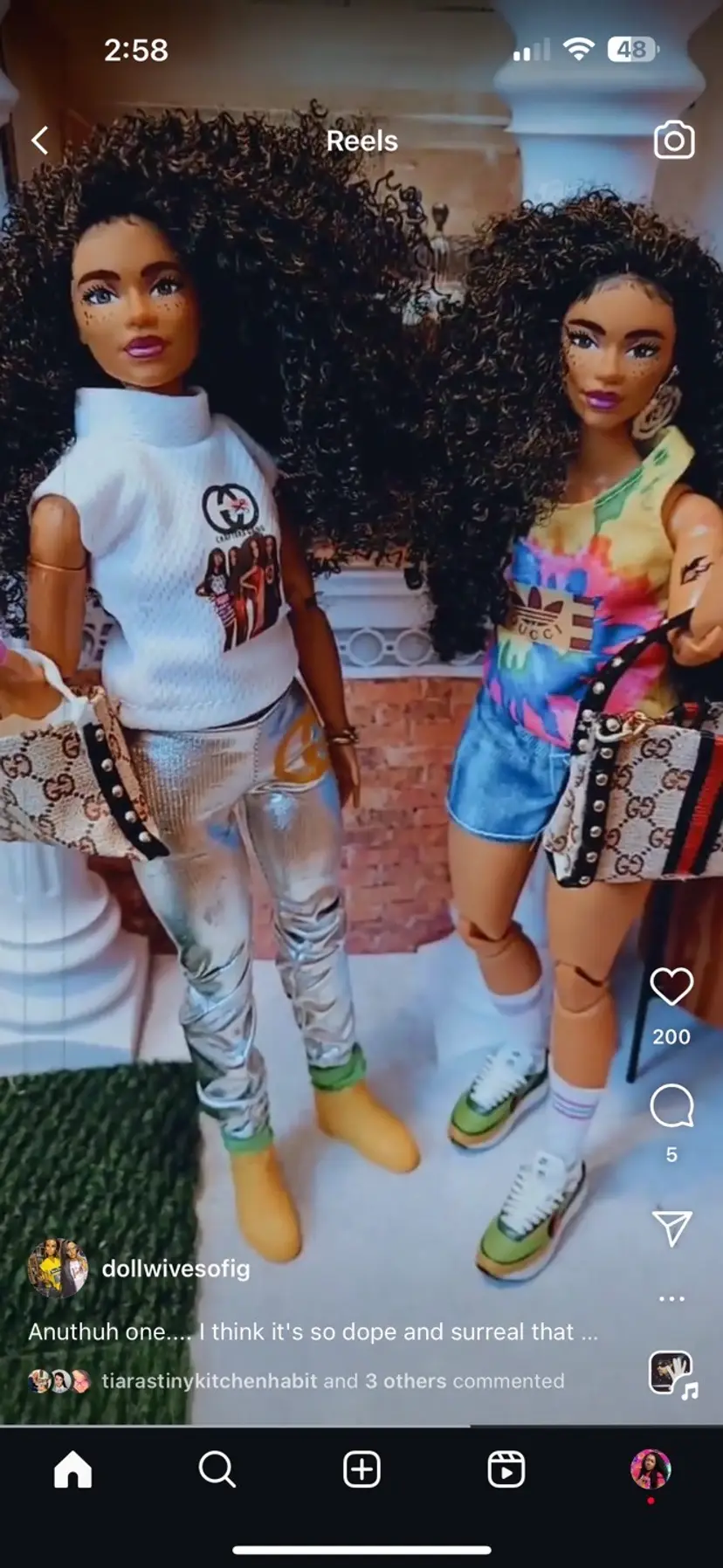Open the comments on this reel

pyautogui.click(x=671, y=1107)
